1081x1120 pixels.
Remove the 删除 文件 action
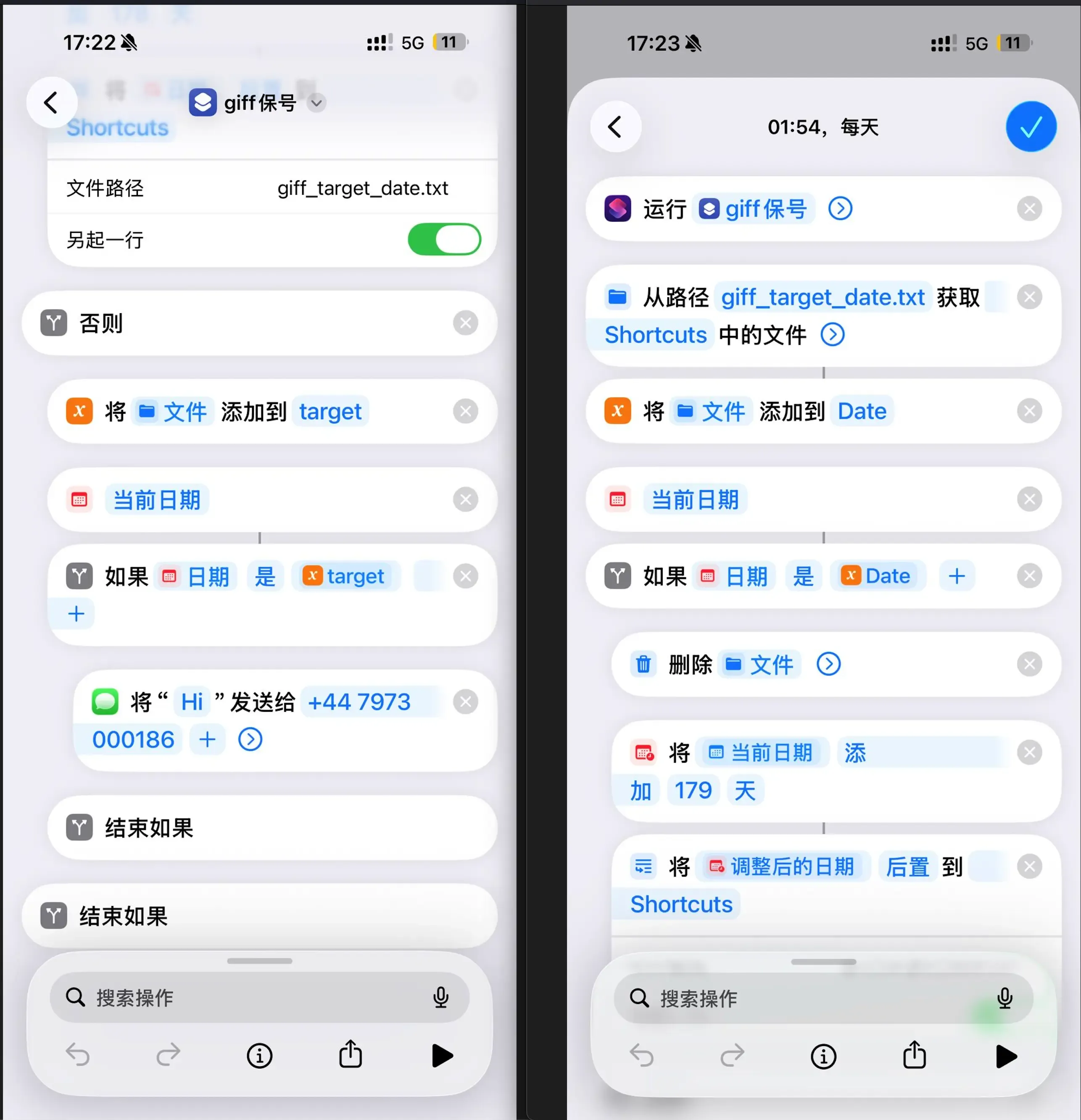1029,664
